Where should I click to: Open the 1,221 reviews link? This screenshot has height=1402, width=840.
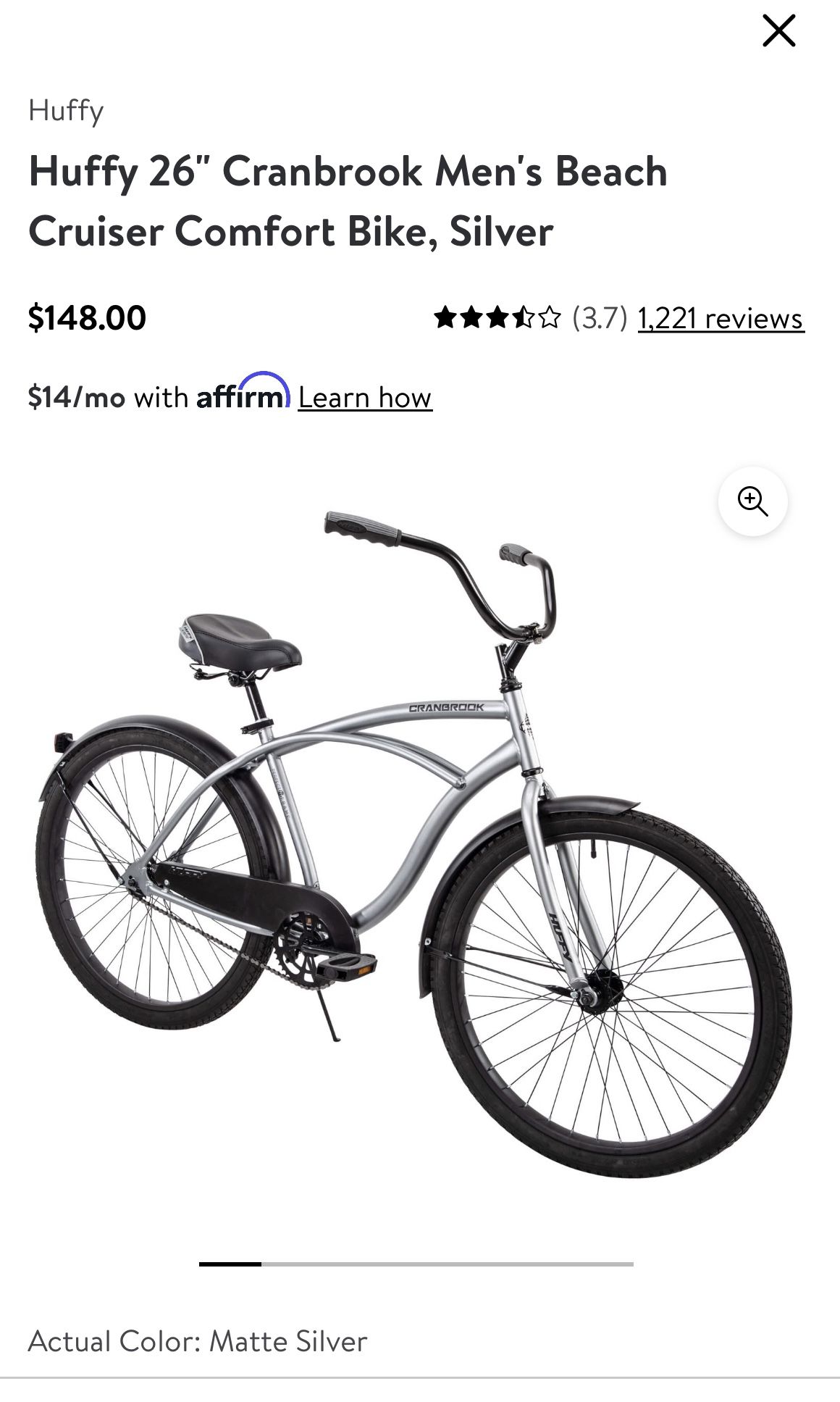721,318
